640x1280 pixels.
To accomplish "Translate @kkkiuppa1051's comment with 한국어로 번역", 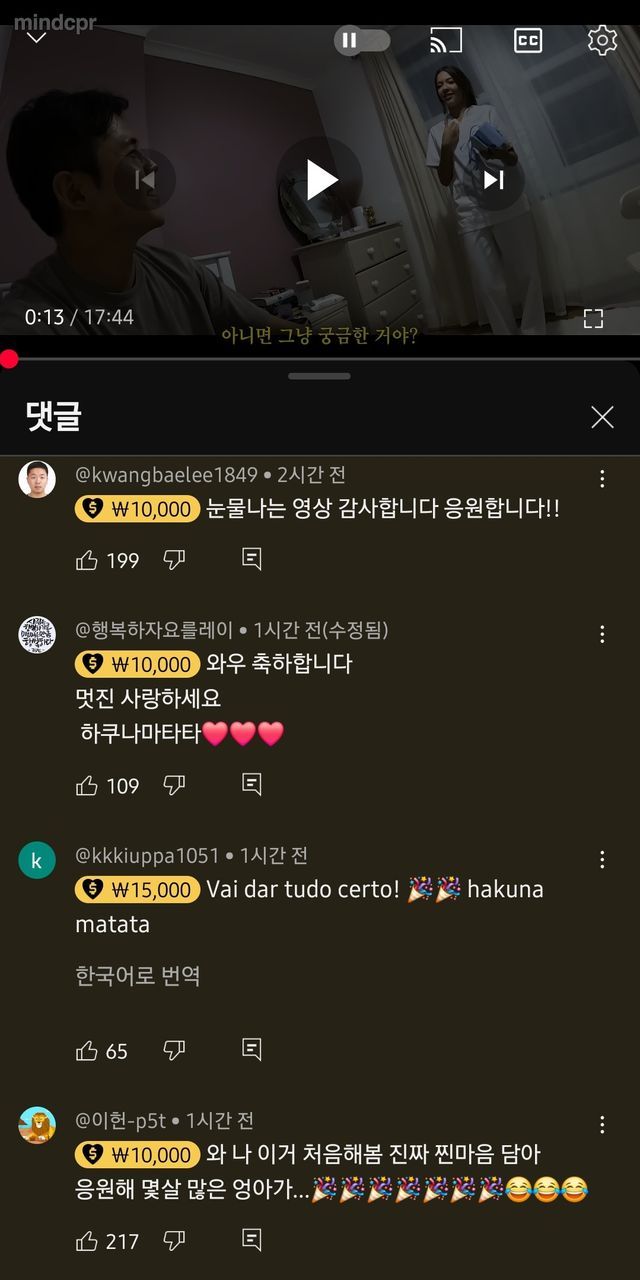I will click(x=138, y=976).
